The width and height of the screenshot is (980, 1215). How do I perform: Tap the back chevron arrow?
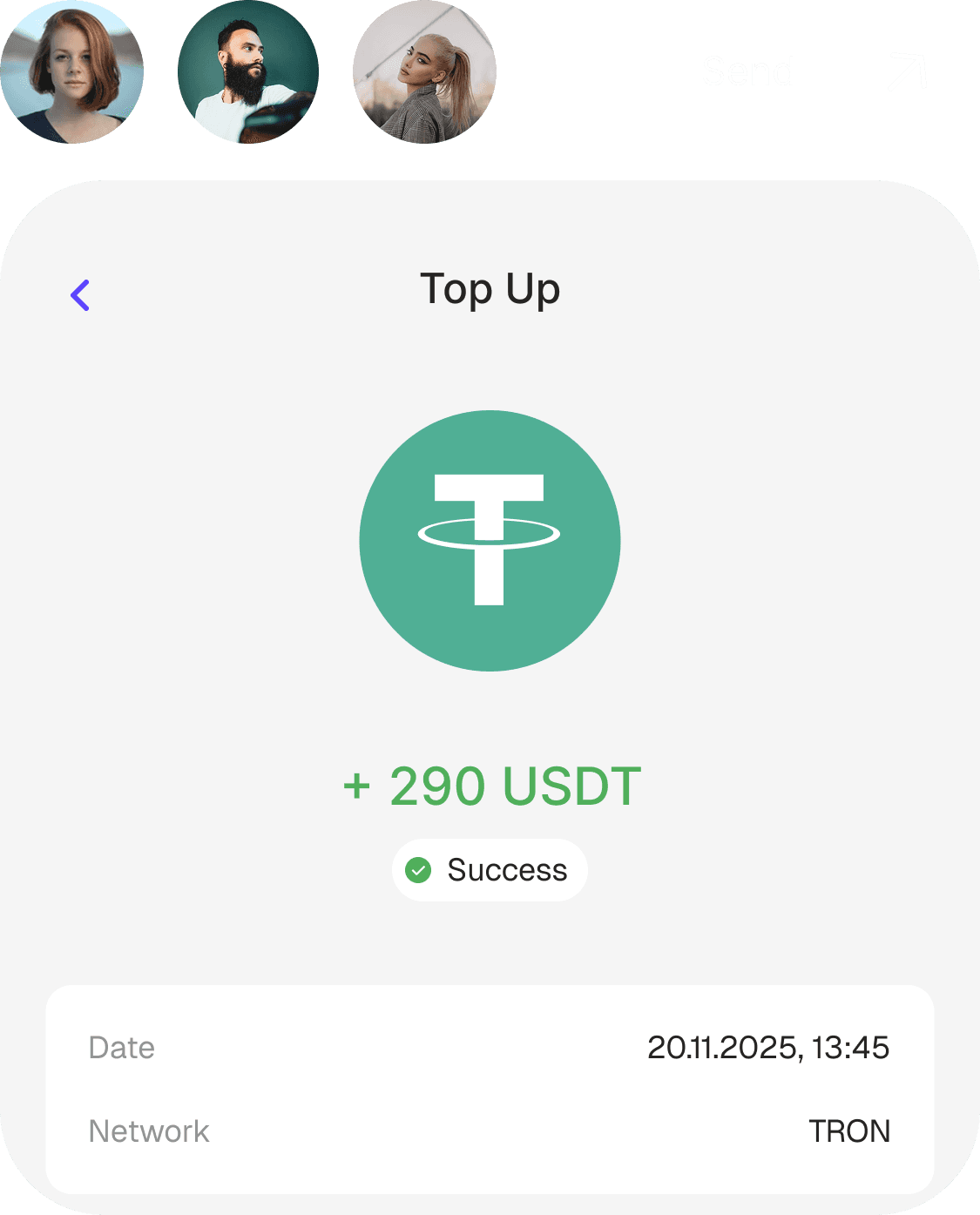point(81,294)
